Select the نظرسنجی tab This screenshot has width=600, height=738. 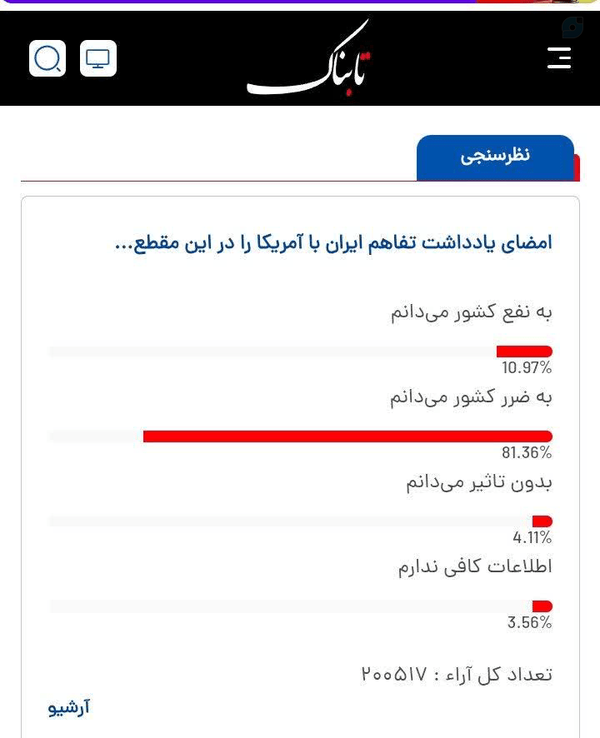click(x=495, y=157)
